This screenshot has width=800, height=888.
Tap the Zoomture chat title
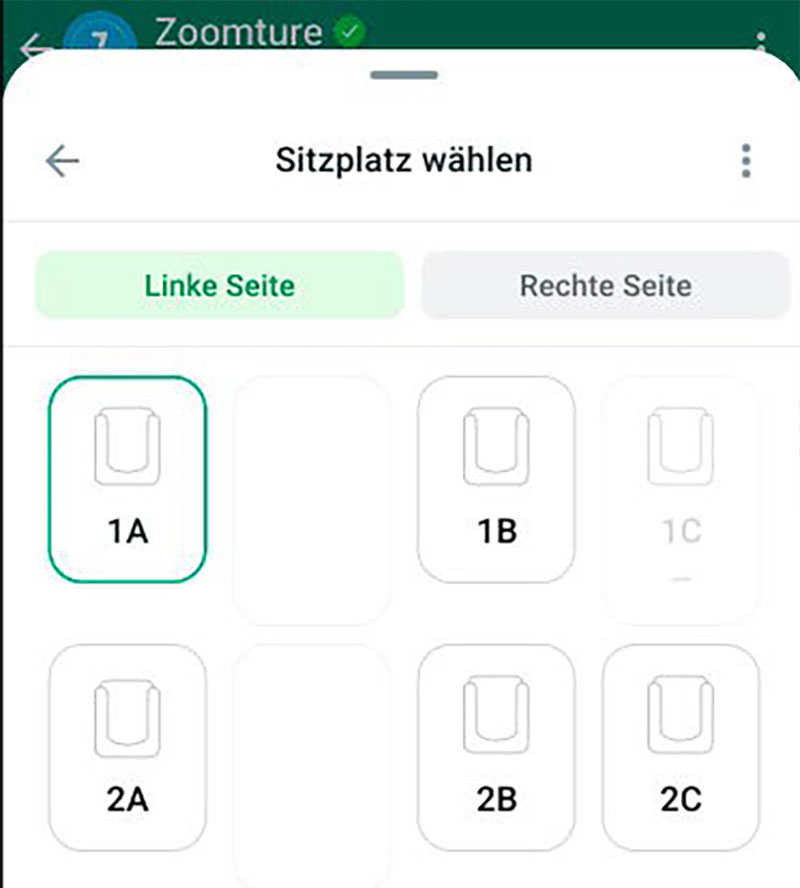237,31
